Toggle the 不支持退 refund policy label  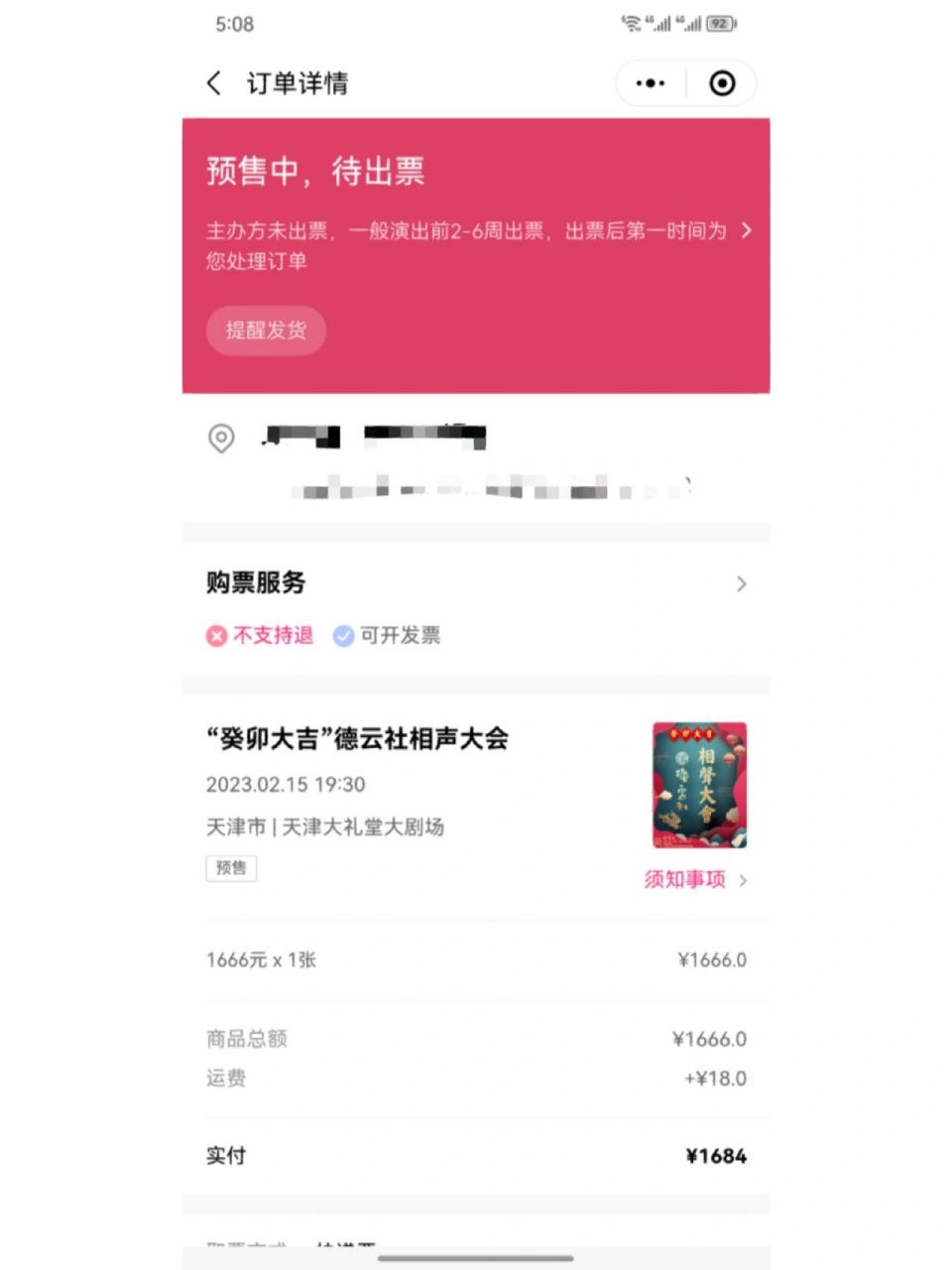271,636
